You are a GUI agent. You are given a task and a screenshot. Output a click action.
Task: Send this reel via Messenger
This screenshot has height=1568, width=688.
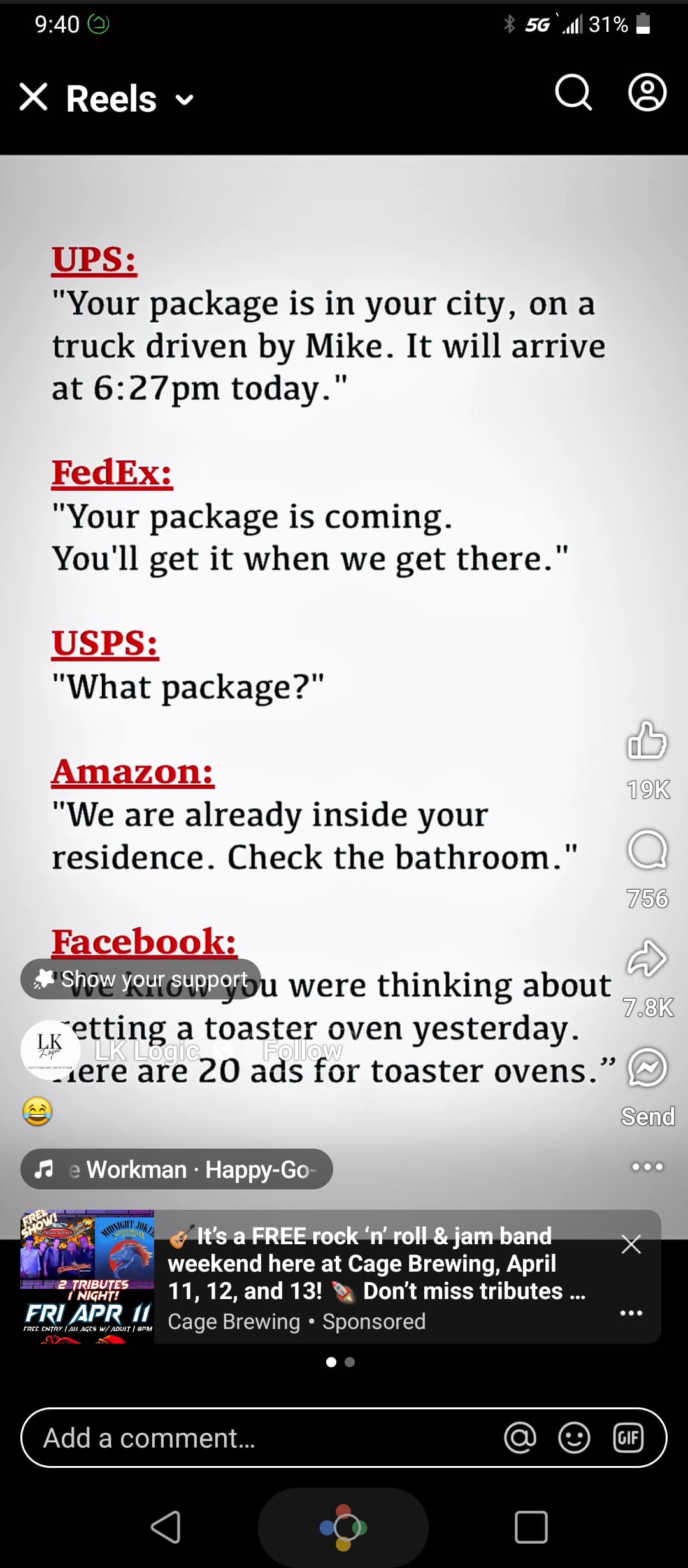pyautogui.click(x=647, y=1068)
